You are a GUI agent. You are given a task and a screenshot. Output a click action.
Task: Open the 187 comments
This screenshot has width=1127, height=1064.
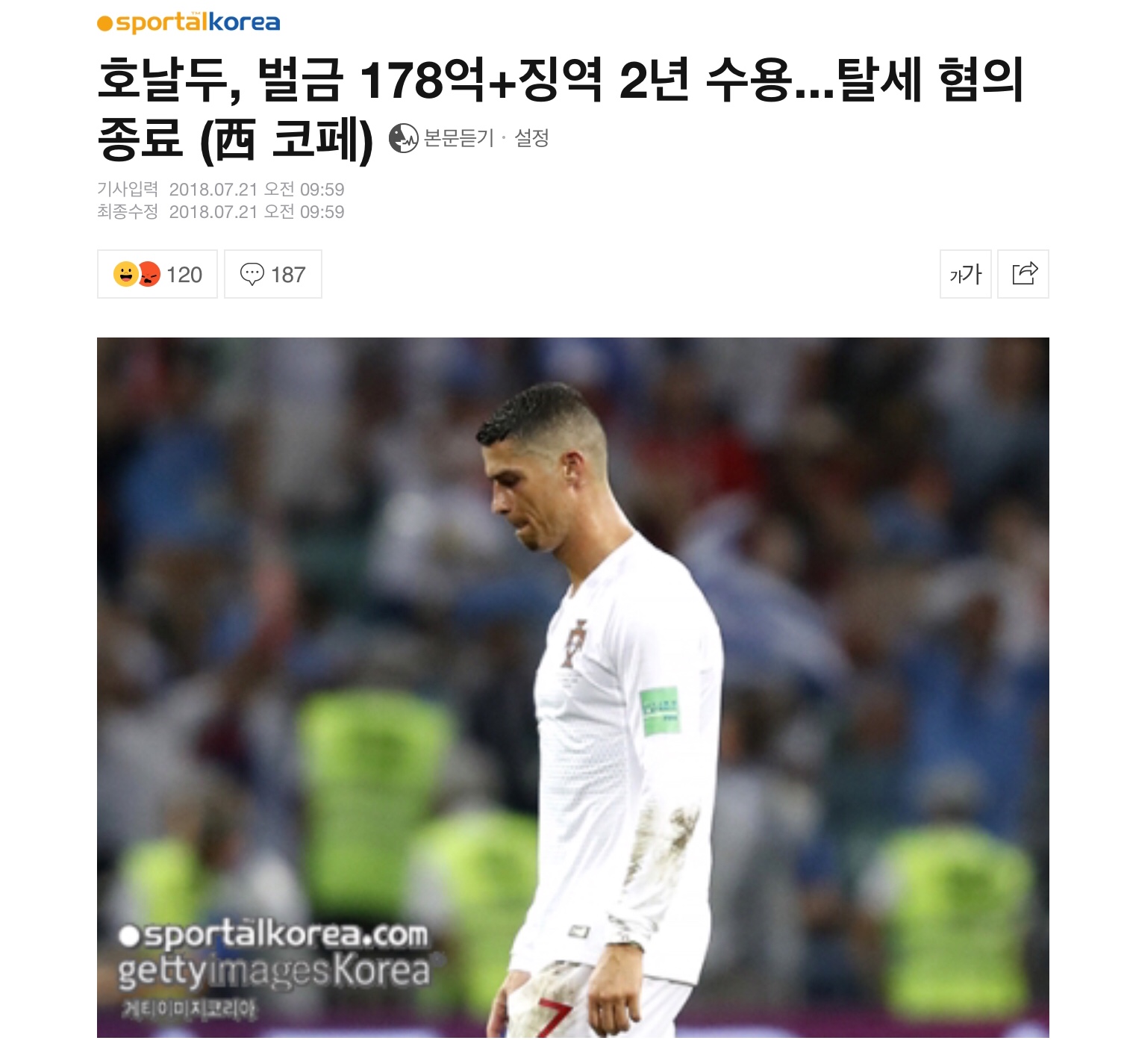click(x=273, y=275)
